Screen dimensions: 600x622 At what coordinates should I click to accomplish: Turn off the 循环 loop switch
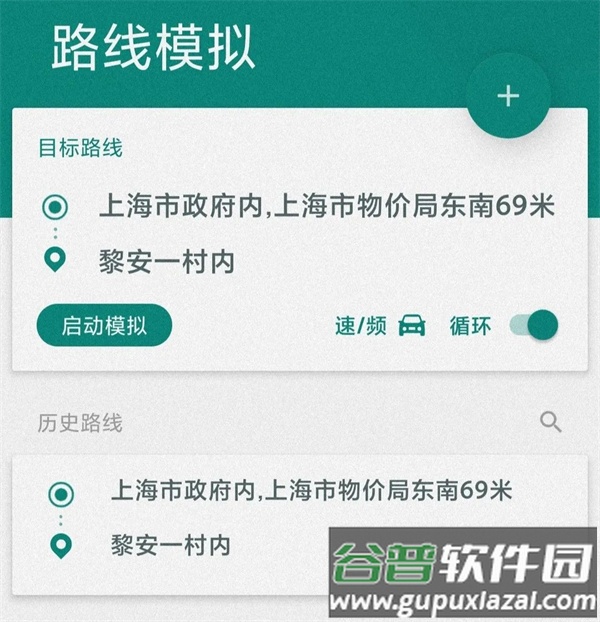(x=533, y=325)
